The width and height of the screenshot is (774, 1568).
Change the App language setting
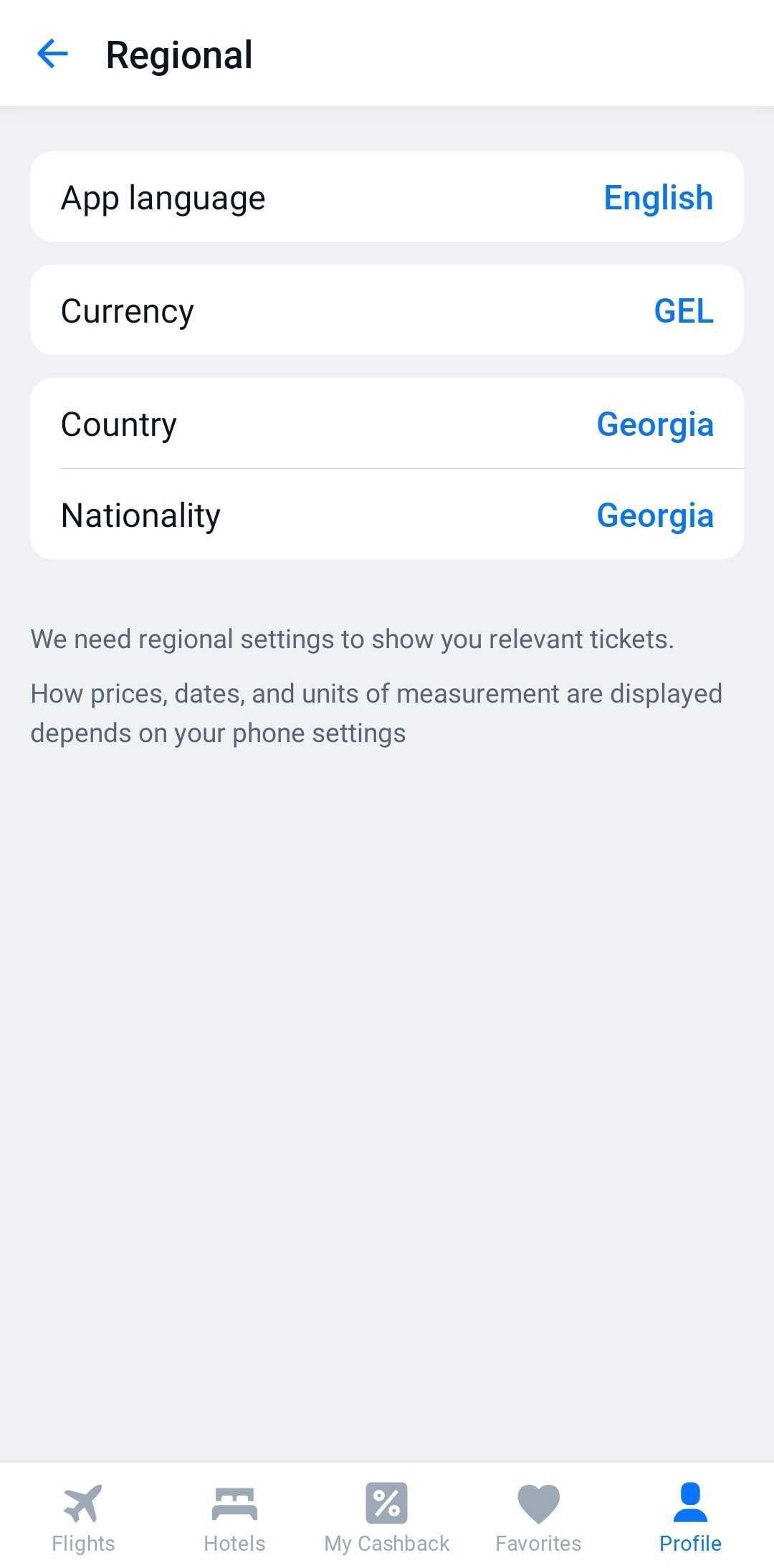coord(386,197)
